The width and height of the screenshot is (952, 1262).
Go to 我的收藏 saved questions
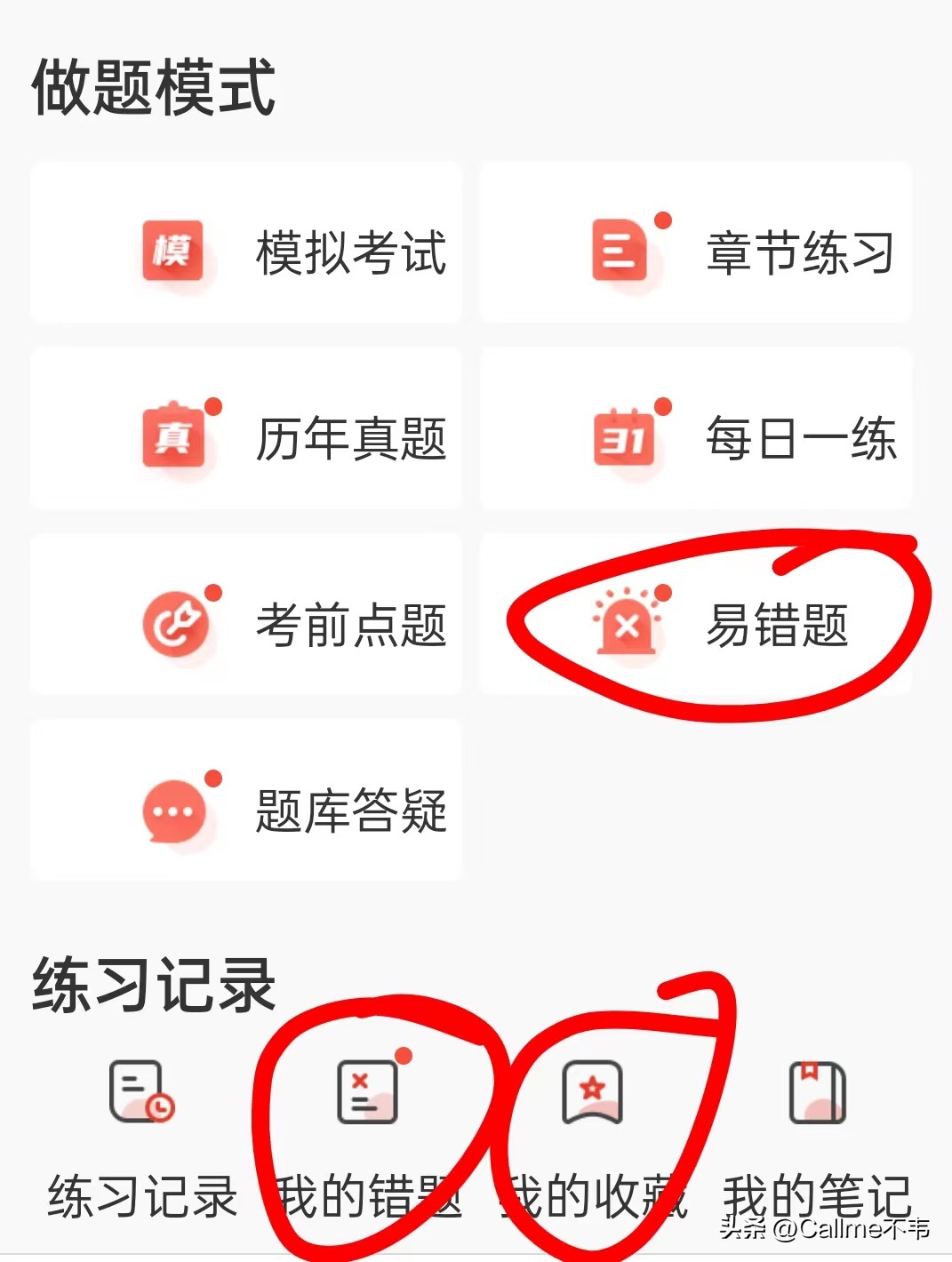point(593,1138)
